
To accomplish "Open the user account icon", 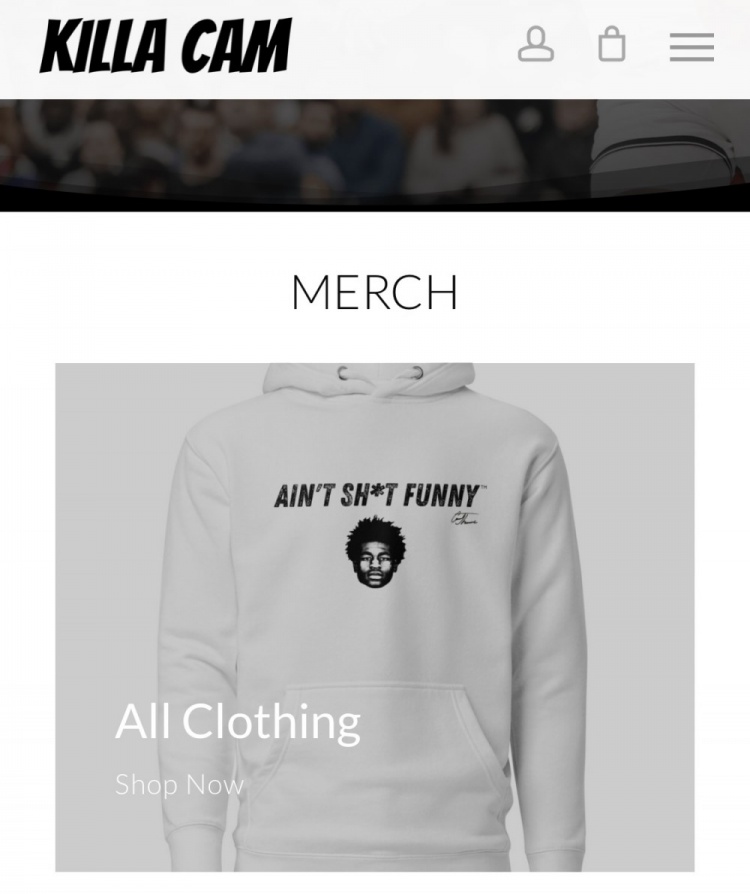I will pyautogui.click(x=536, y=45).
